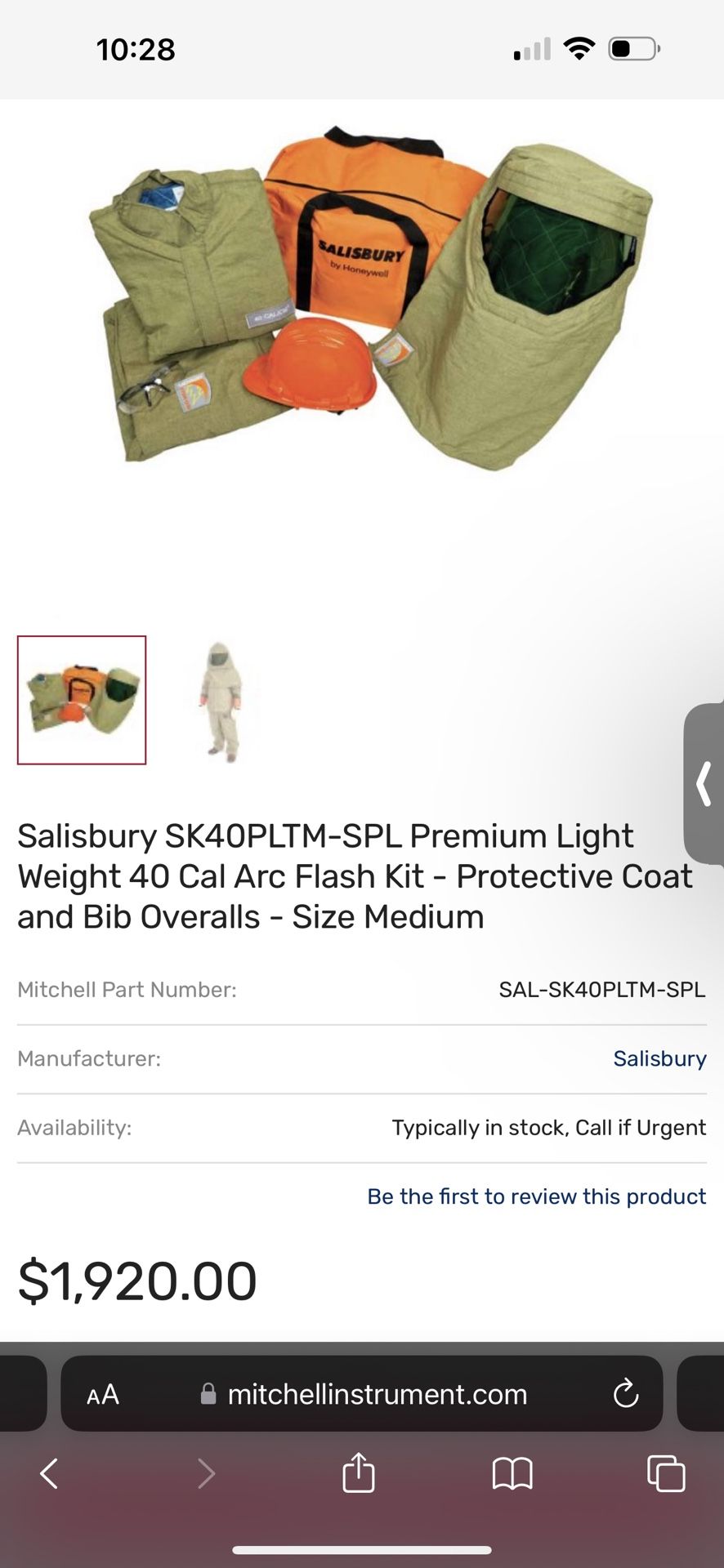Image resolution: width=724 pixels, height=1568 pixels.
Task: Show open browser tabs
Action: point(666,1474)
